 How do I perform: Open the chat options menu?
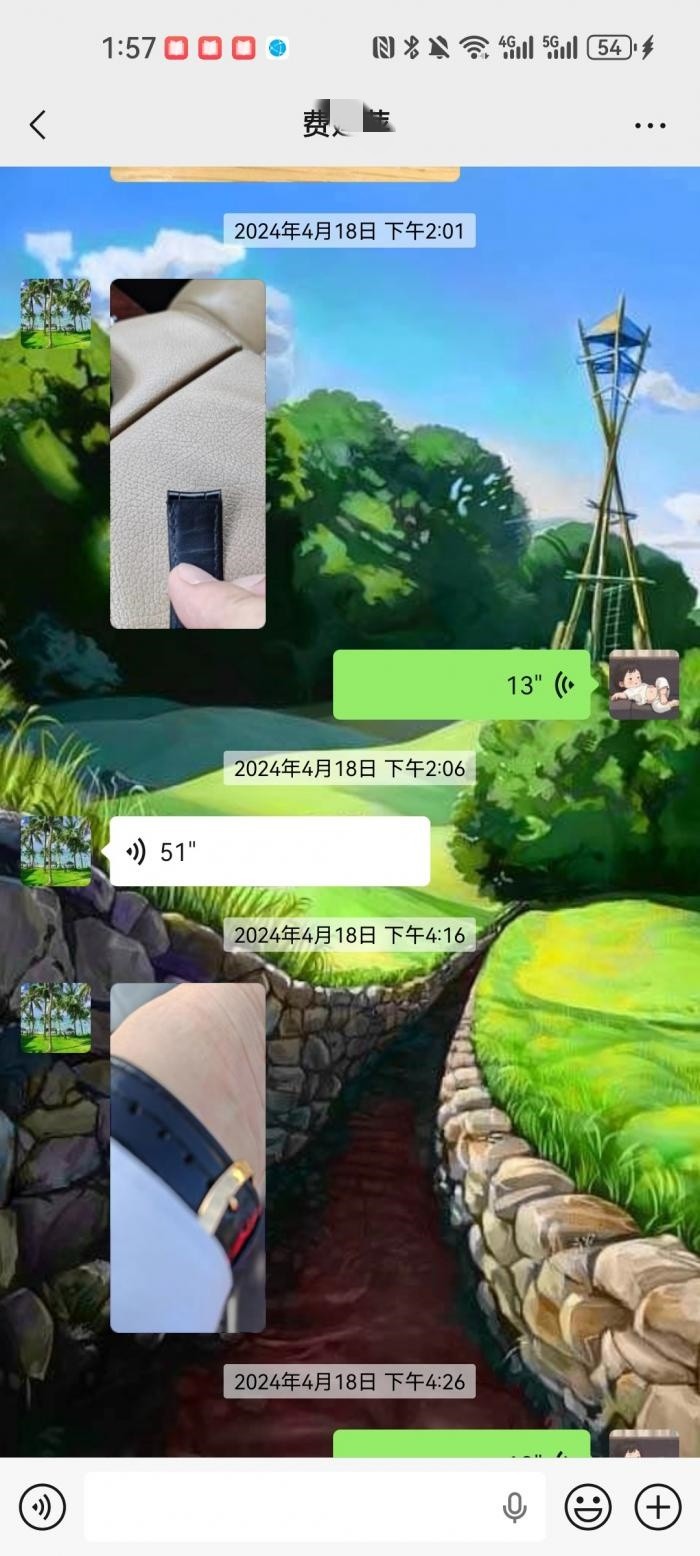(x=650, y=125)
